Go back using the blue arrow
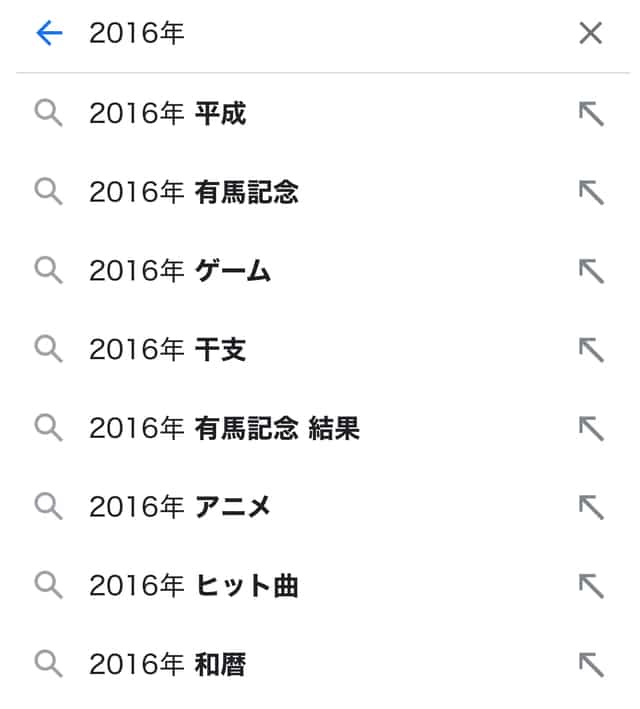Viewport: 640px width, 709px height. (x=48, y=34)
